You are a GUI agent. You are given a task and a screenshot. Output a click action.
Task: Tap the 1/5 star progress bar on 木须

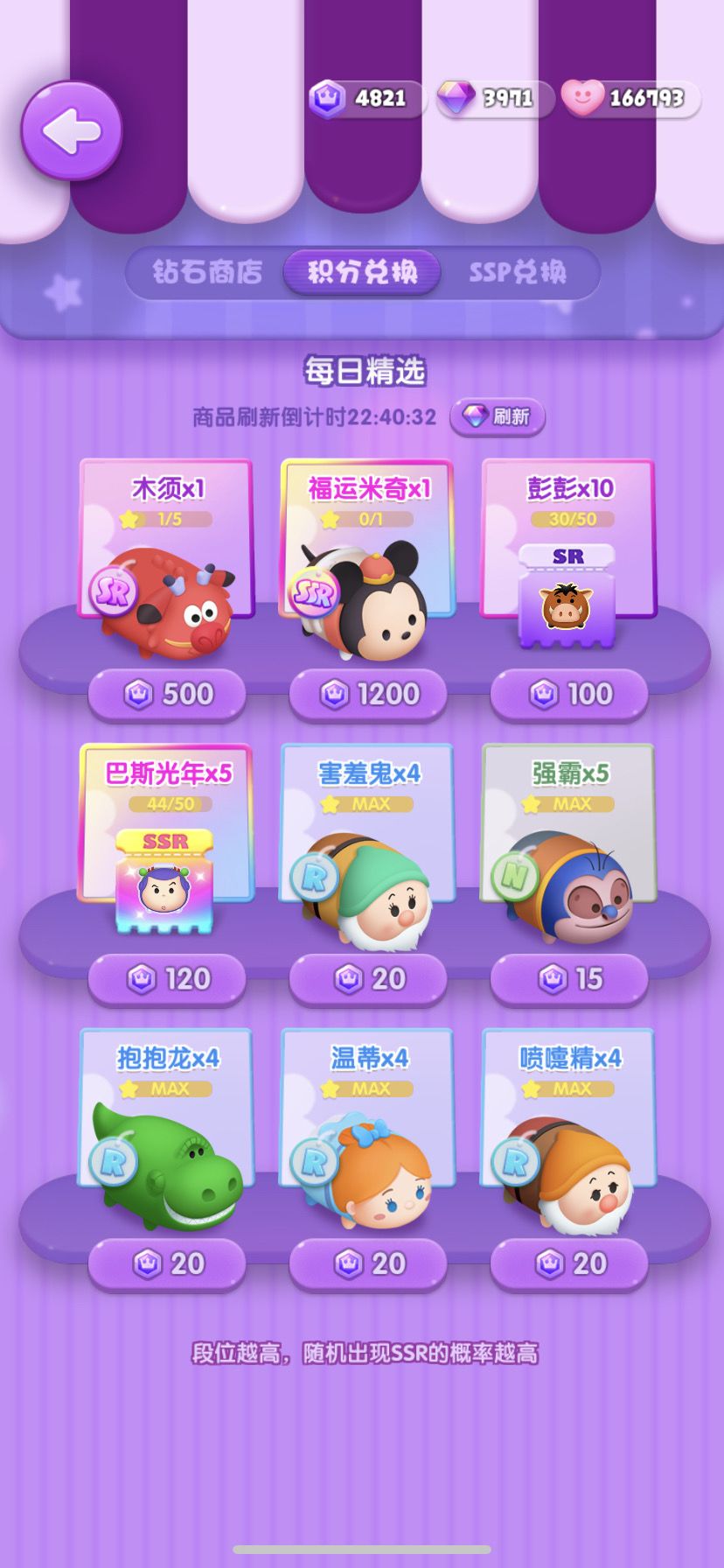[166, 520]
